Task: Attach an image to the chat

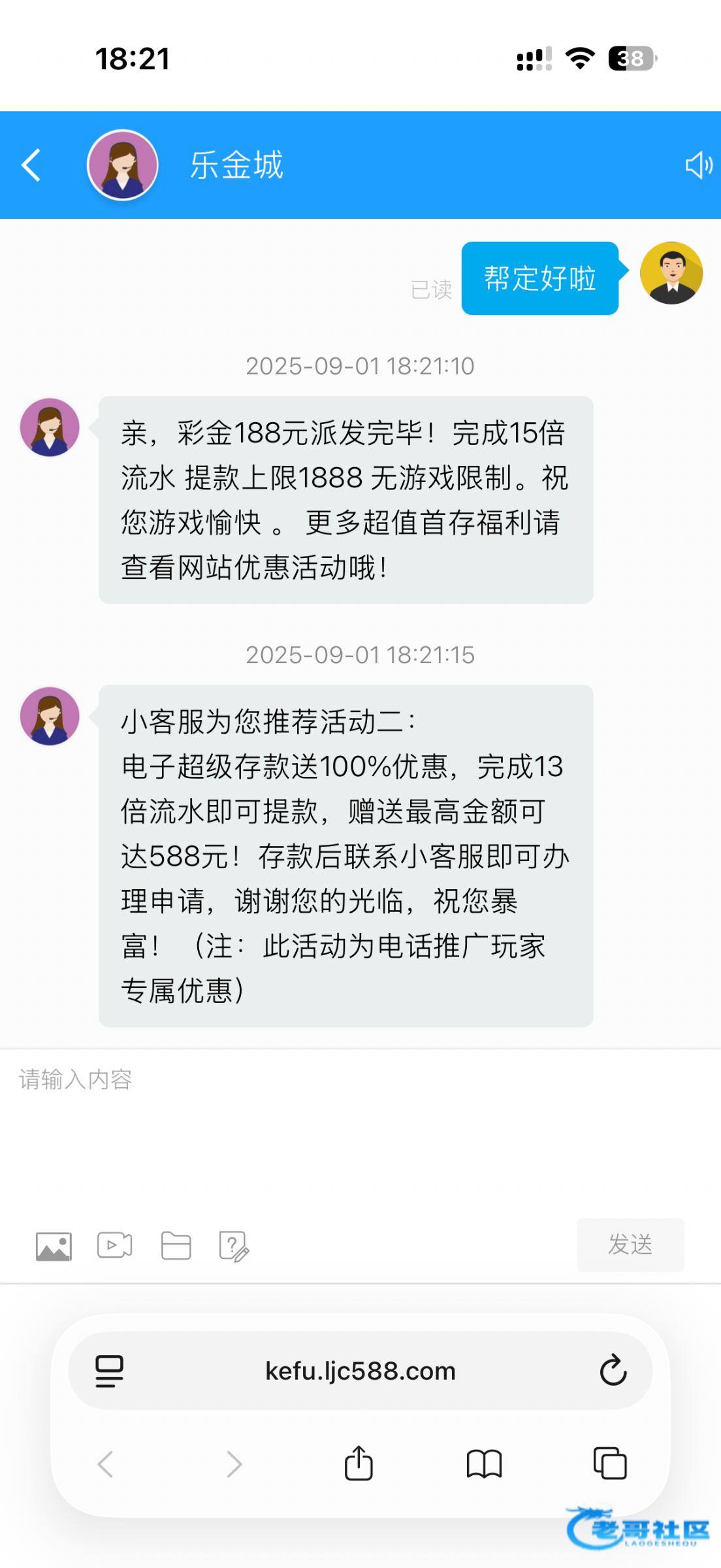Action: tap(54, 1246)
